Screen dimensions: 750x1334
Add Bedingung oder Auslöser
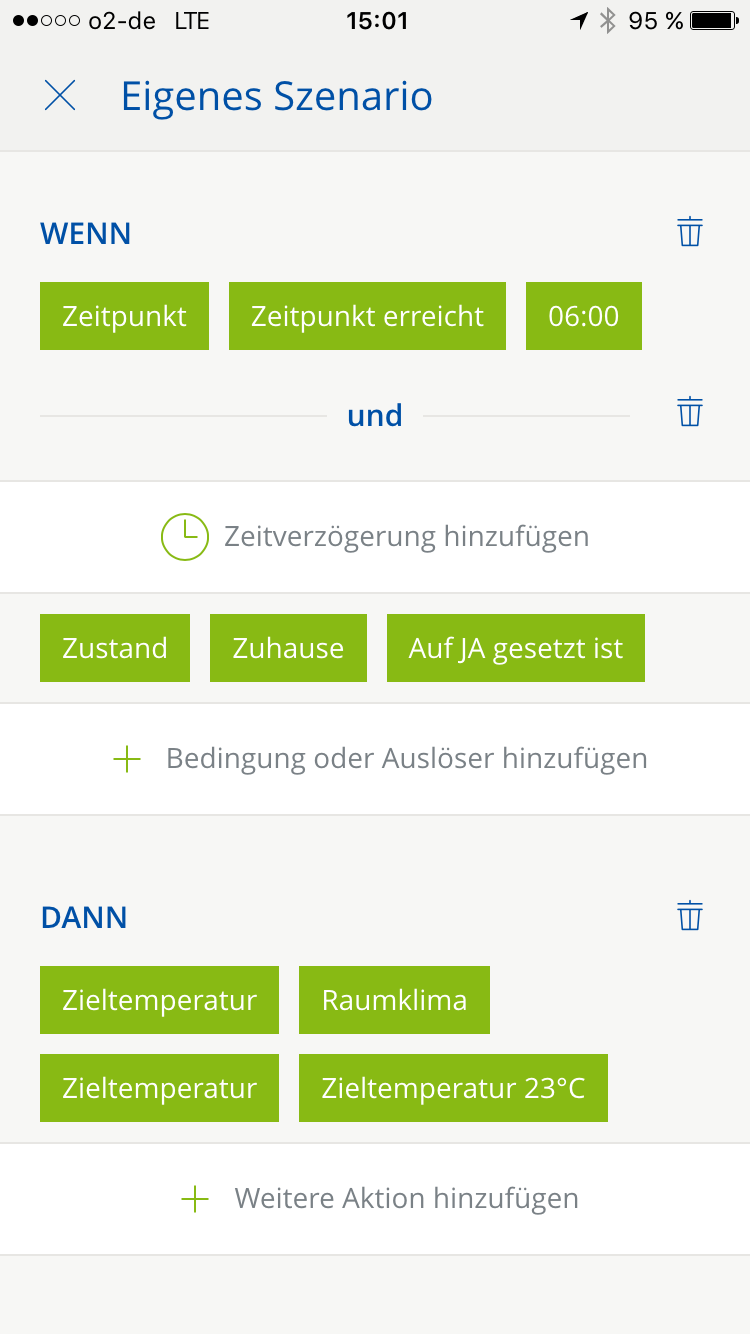pyautogui.click(x=375, y=759)
